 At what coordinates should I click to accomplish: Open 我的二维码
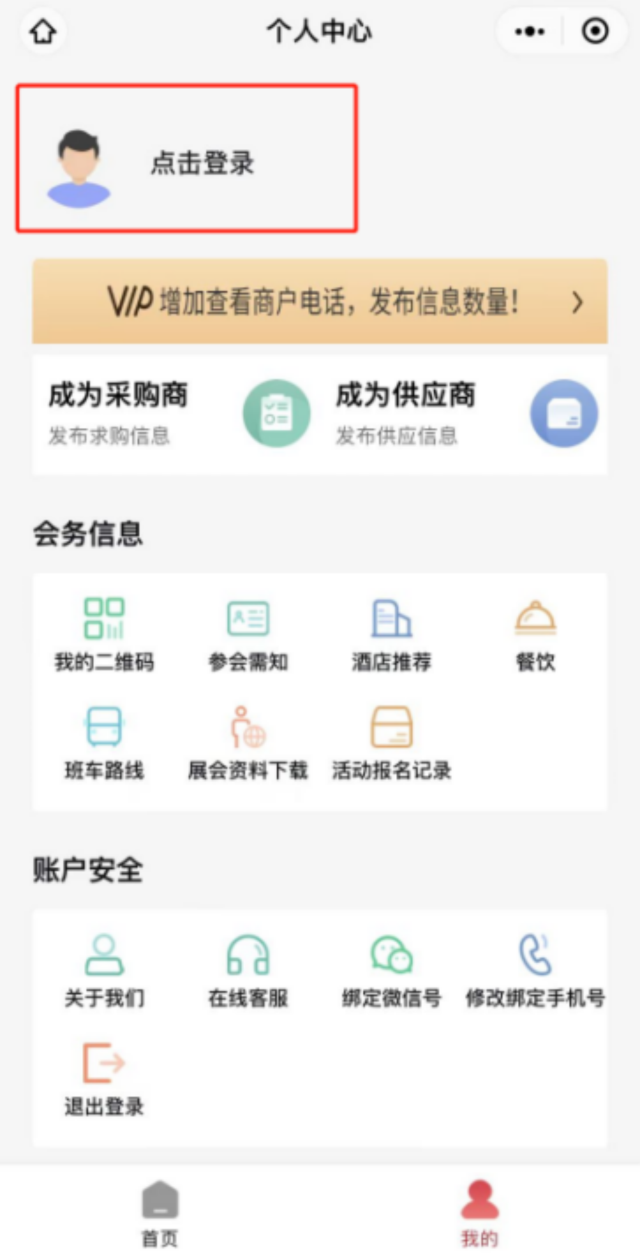[104, 634]
